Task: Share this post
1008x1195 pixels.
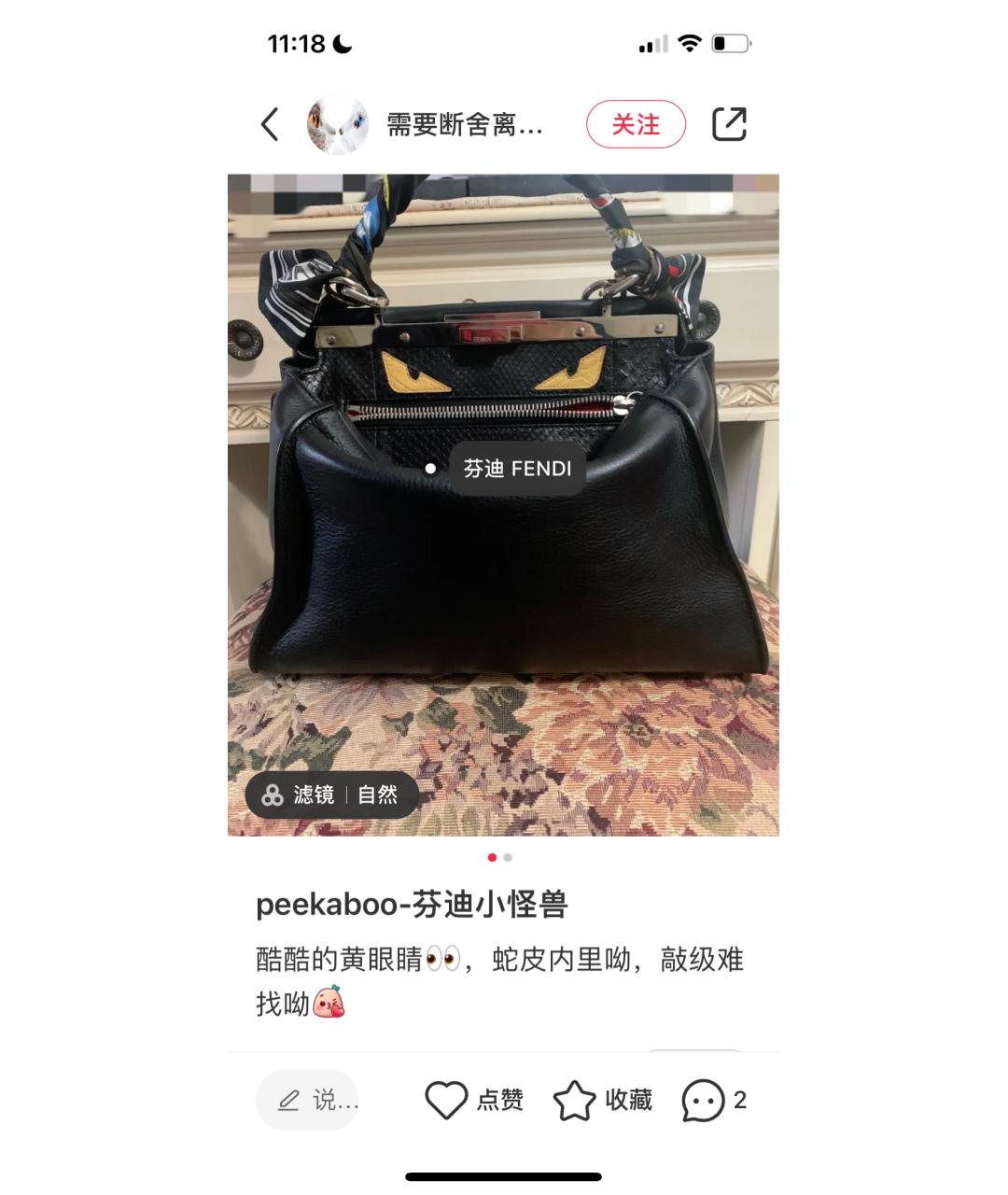Action: click(729, 124)
